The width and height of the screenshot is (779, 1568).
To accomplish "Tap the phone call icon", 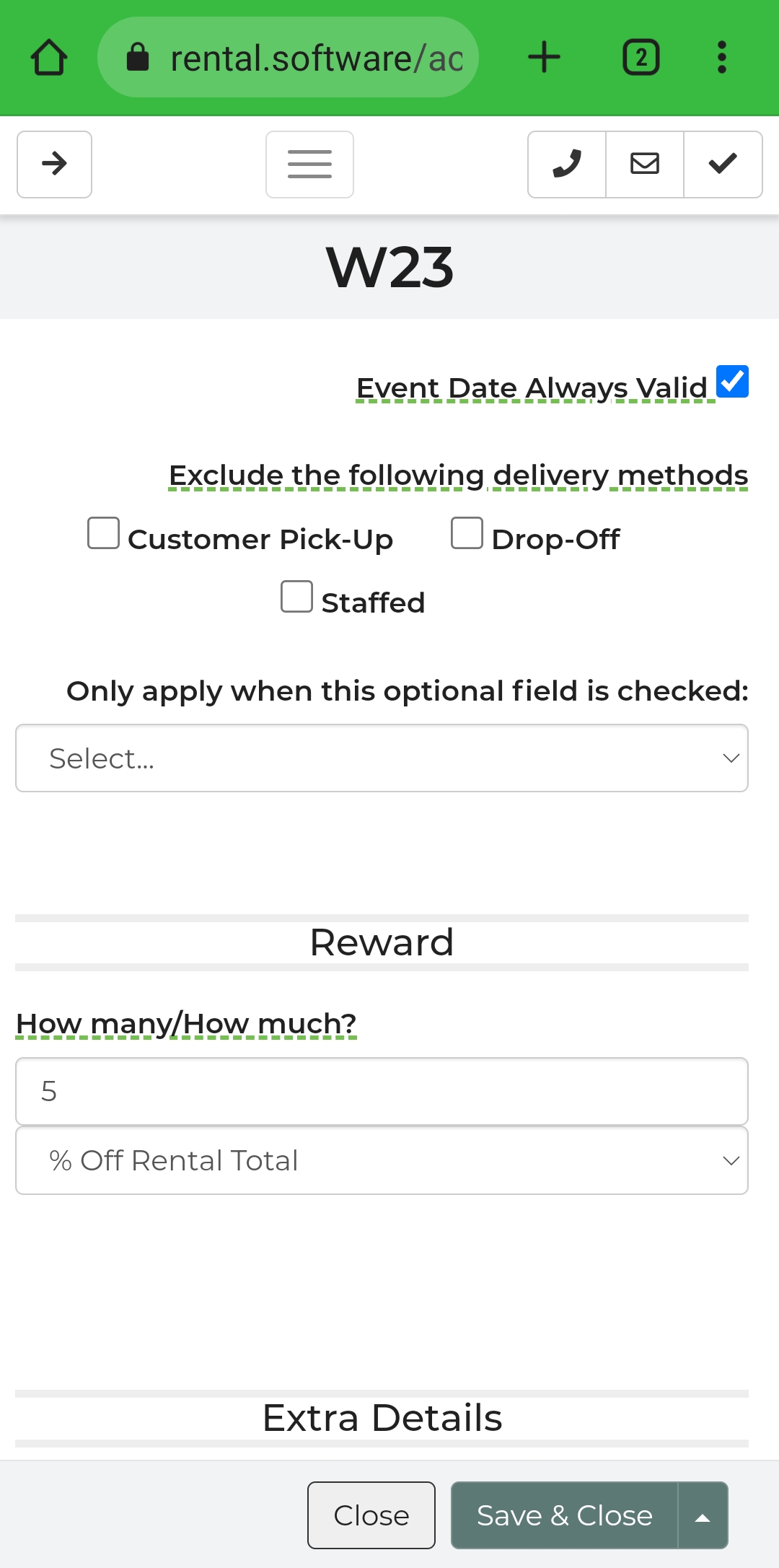I will (x=567, y=165).
